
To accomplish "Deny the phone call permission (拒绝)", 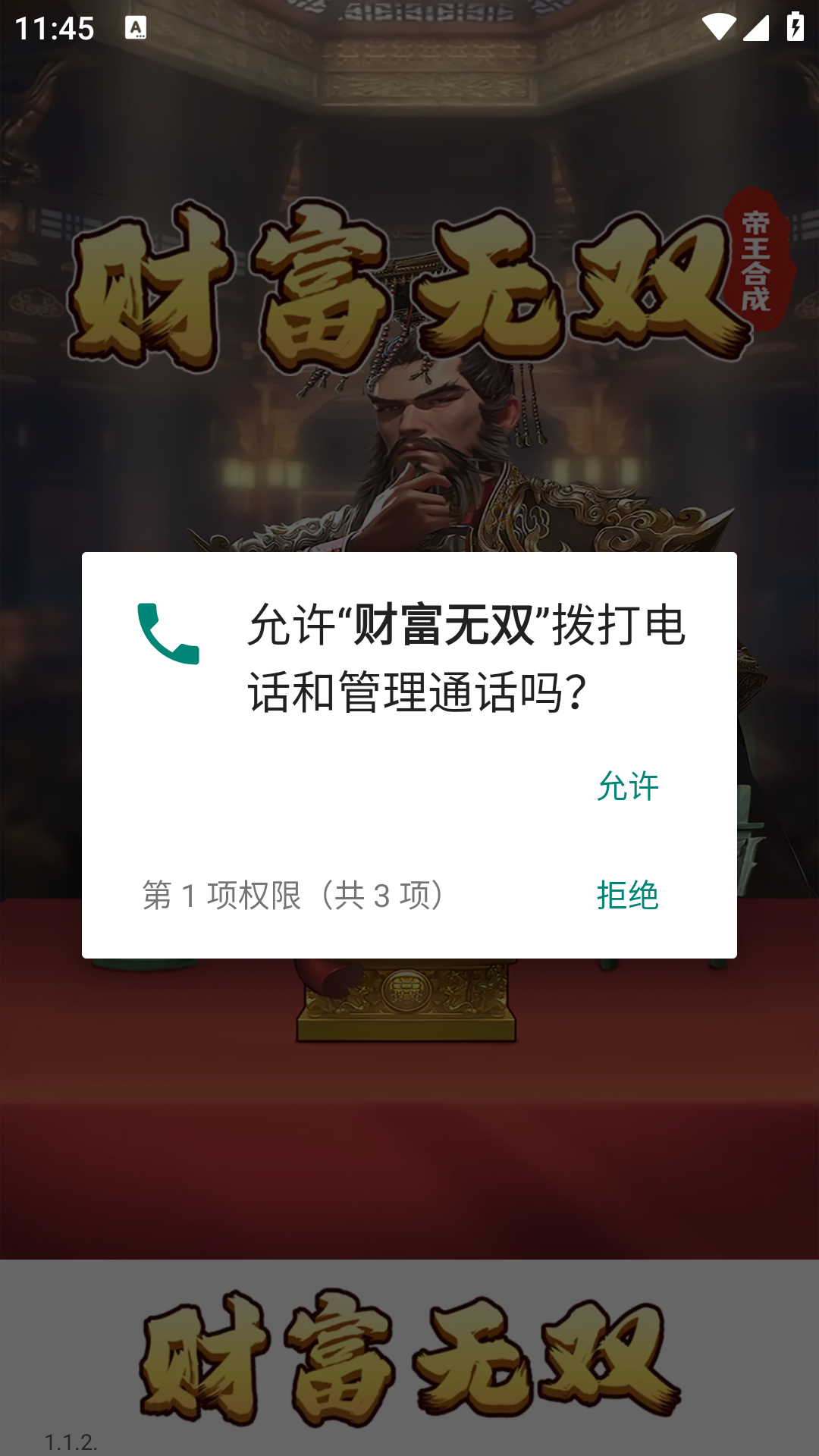I will tap(628, 896).
